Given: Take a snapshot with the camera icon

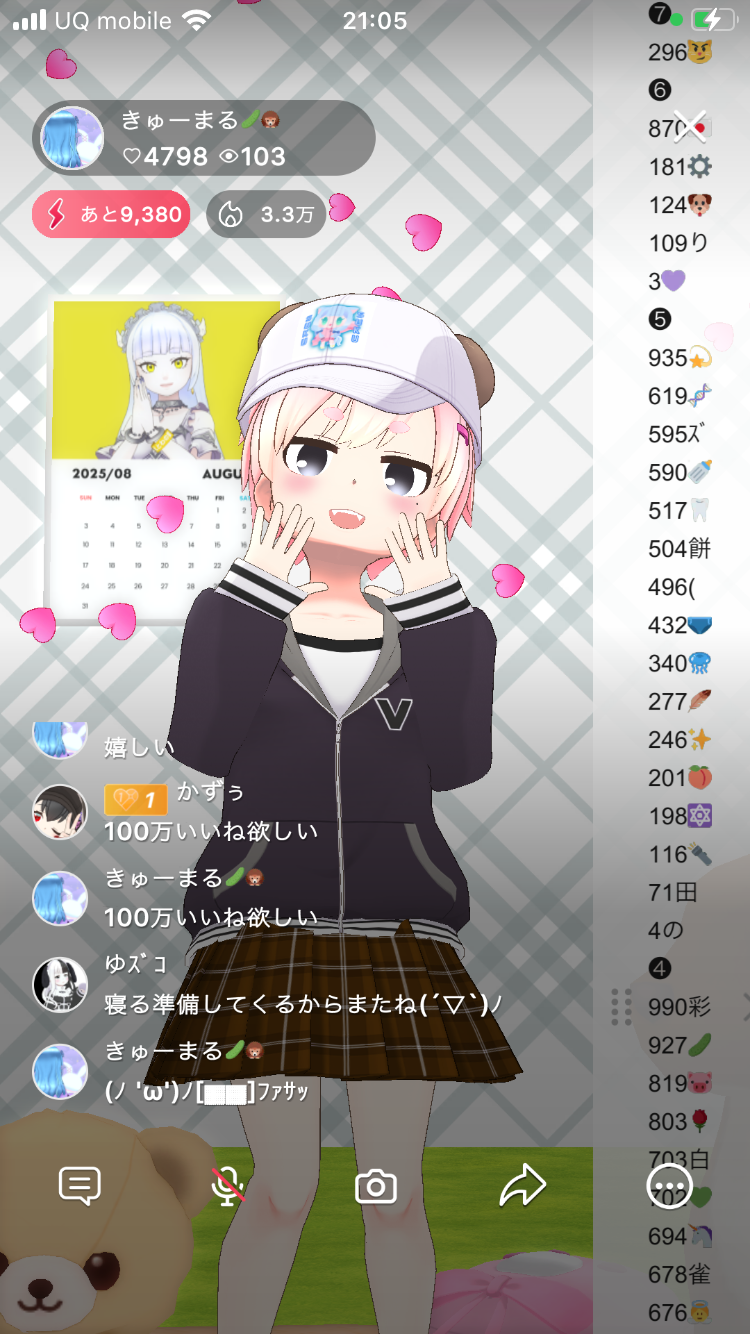Looking at the screenshot, I should click(x=376, y=1187).
